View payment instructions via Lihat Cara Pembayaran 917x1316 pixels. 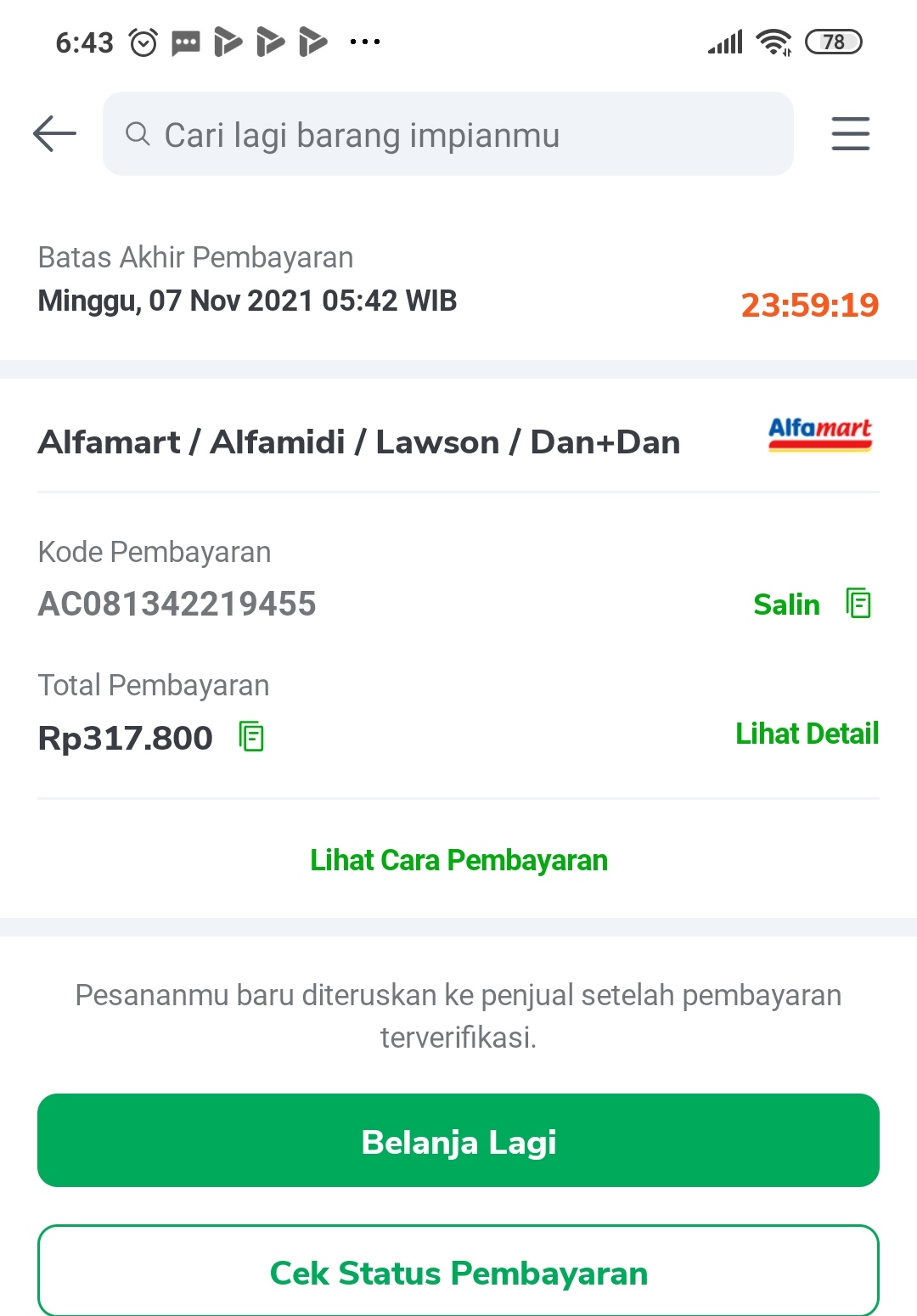click(458, 860)
